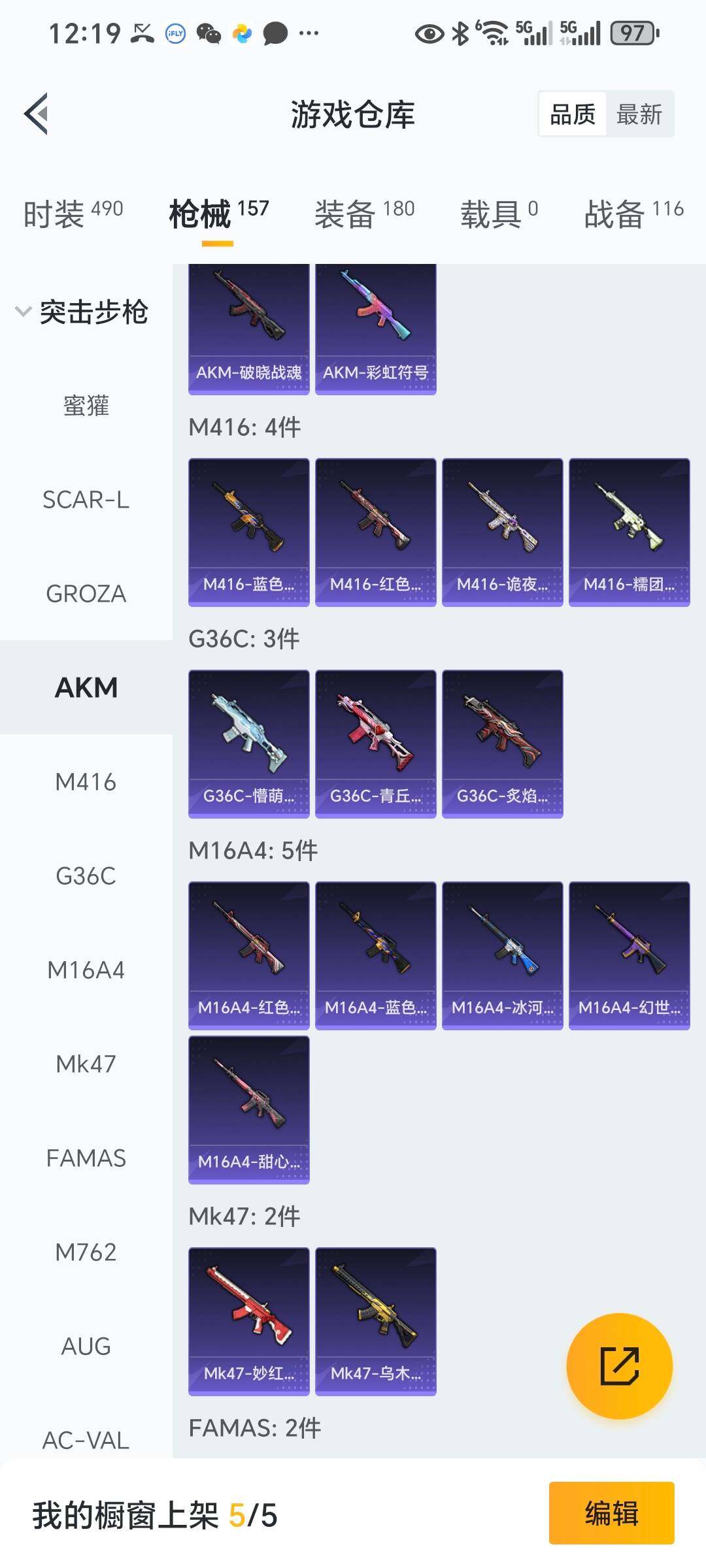Sort by 最新
The height and width of the screenshot is (1568, 706).
[x=639, y=114]
